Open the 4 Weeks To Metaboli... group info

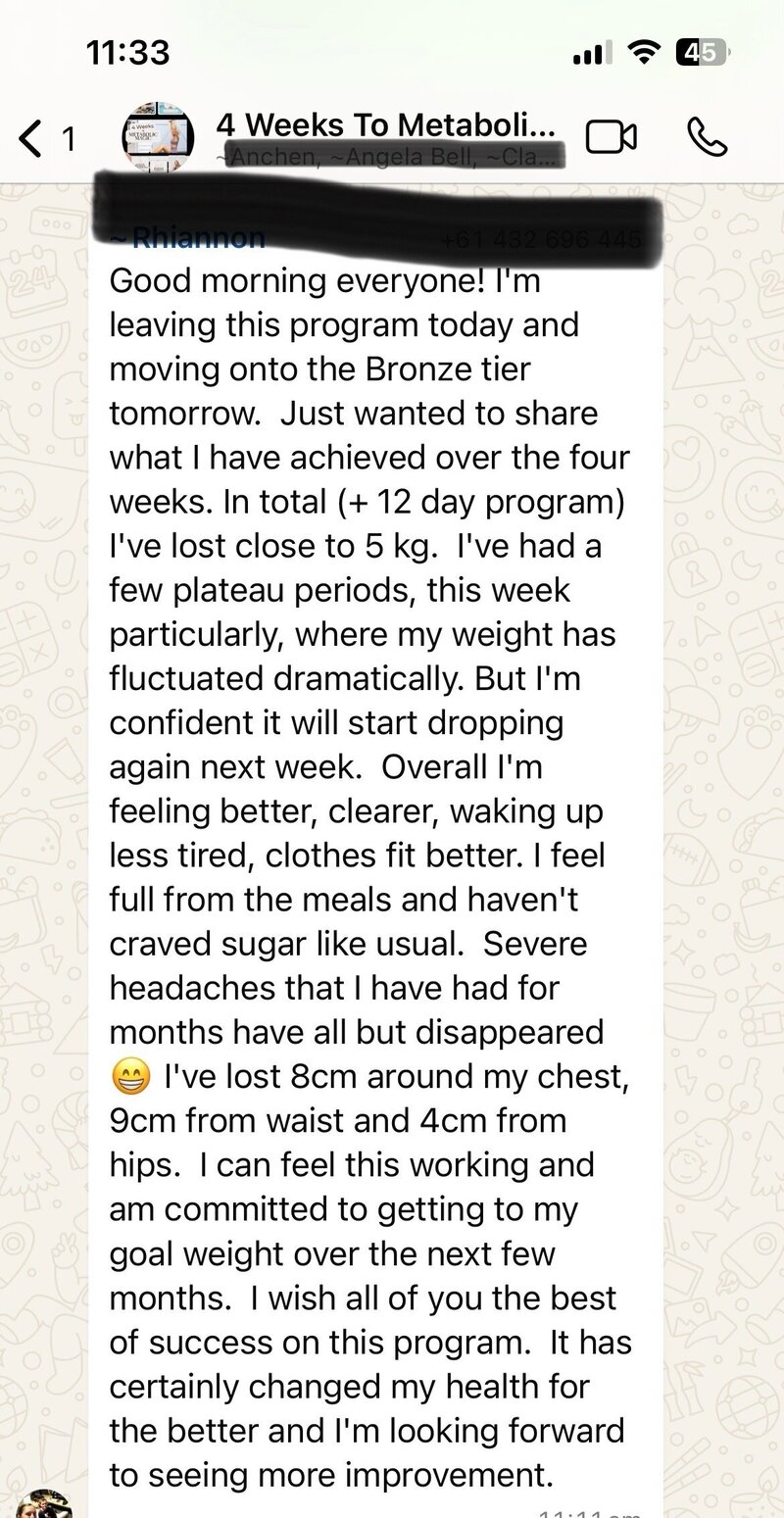(385, 125)
